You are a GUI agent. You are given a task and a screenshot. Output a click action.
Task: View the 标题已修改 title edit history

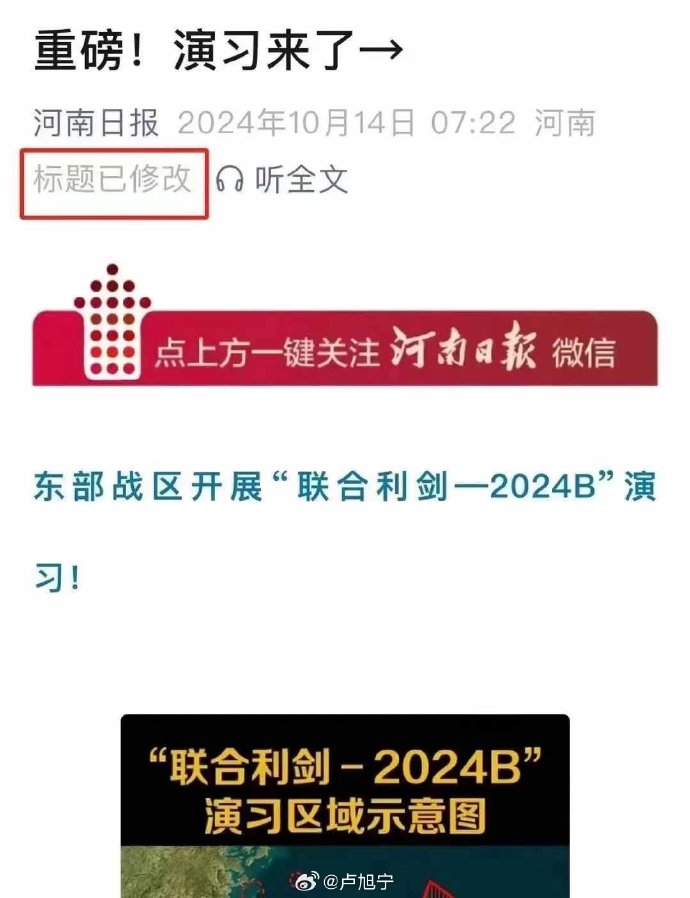pos(112,180)
